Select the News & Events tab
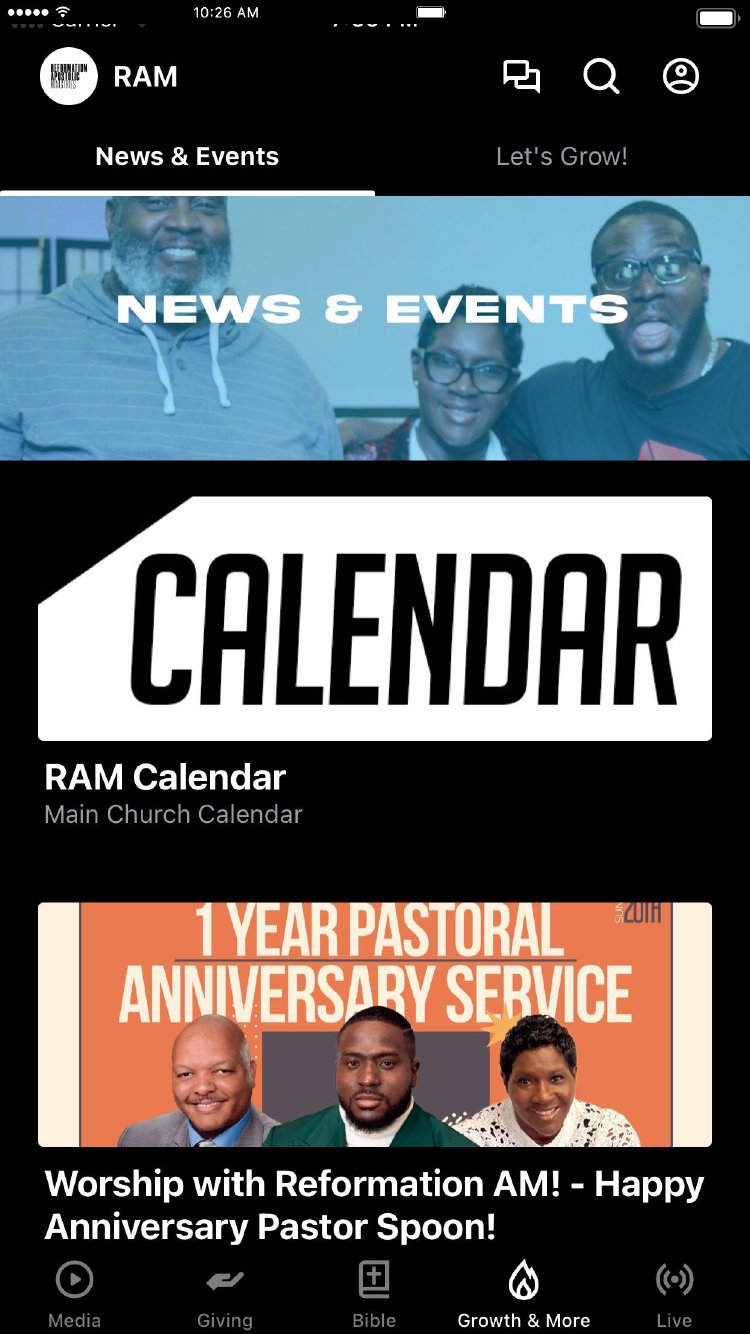 [187, 157]
